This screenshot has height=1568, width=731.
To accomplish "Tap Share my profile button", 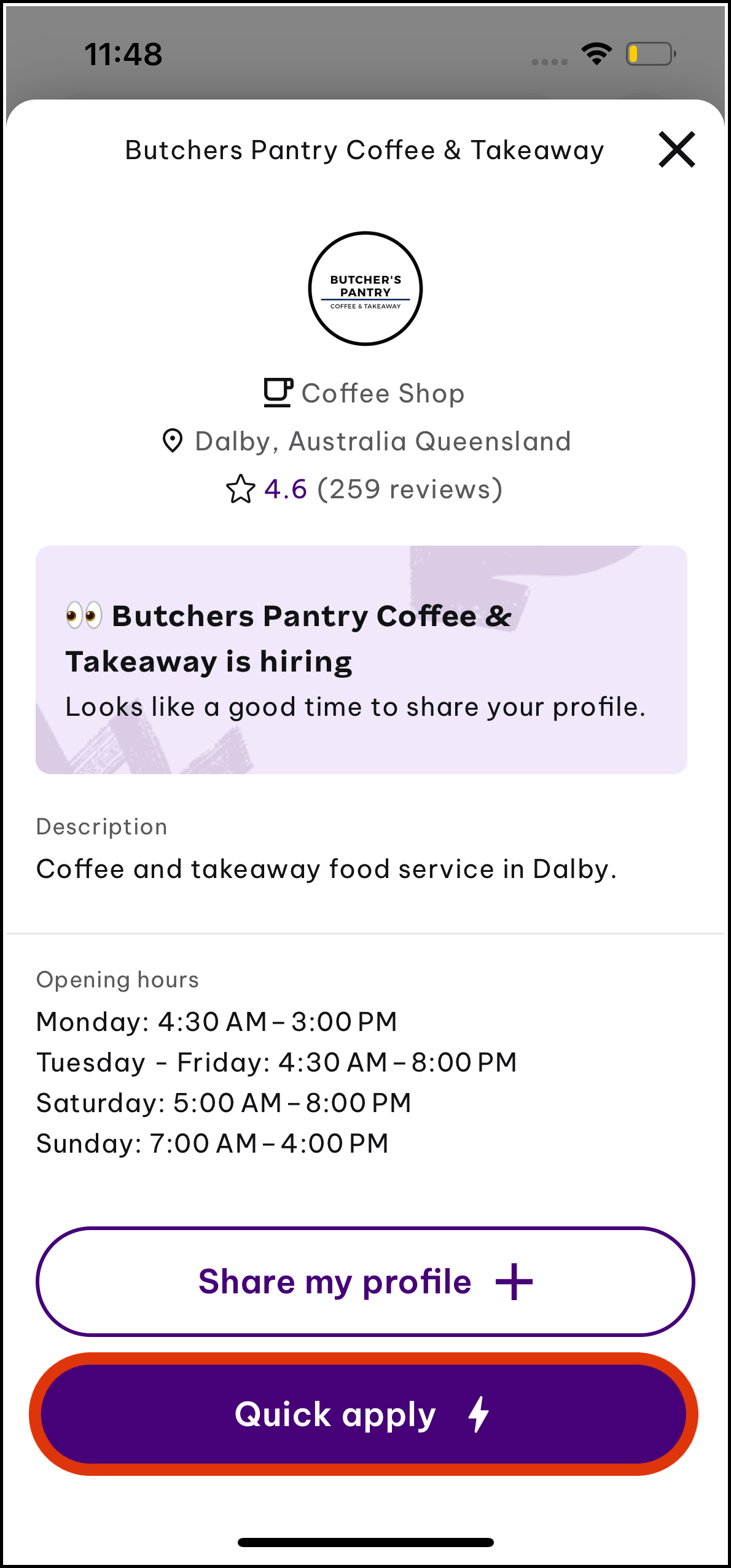I will (365, 1282).
